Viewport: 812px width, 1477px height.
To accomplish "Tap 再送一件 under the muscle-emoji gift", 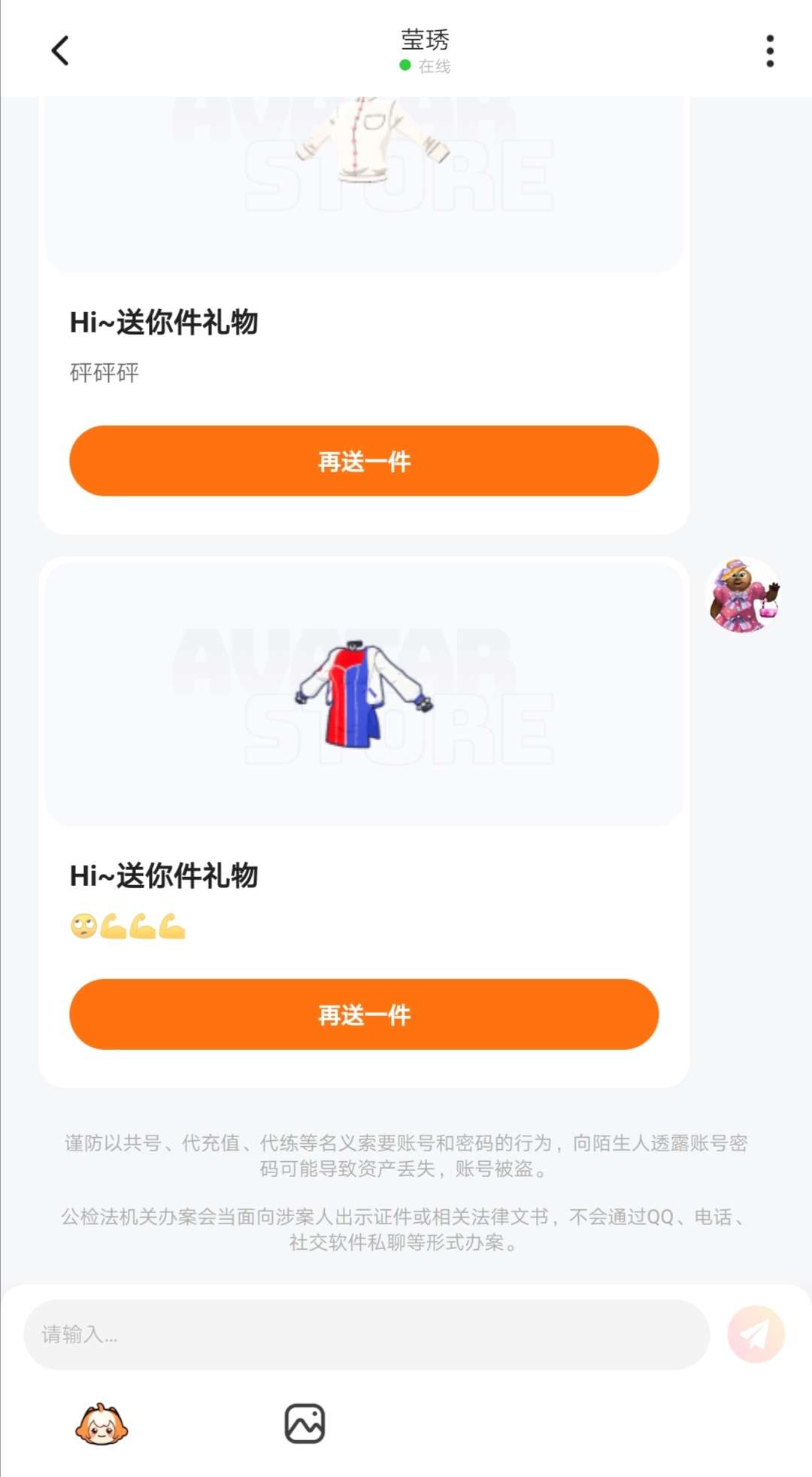I will [364, 1014].
